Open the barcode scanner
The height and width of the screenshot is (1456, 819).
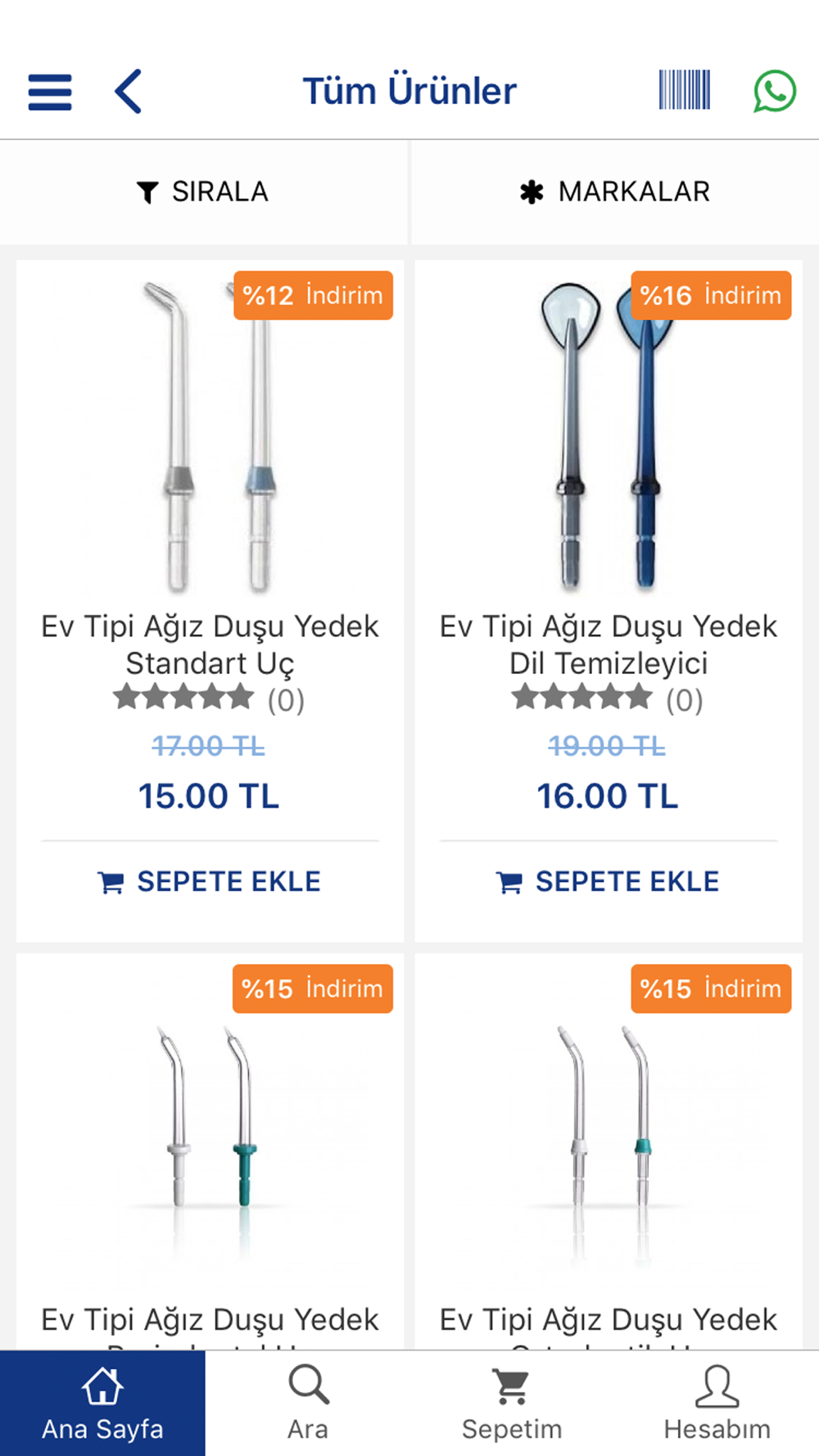pyautogui.click(x=685, y=90)
